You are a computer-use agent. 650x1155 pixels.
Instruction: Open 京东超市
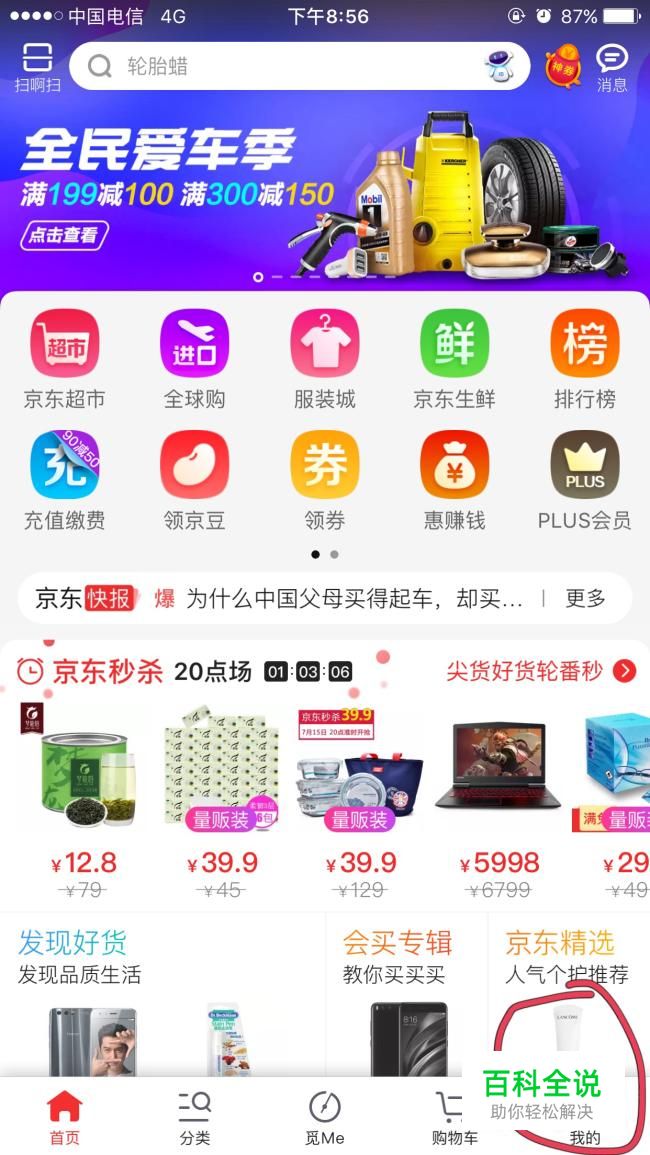[x=65, y=360]
